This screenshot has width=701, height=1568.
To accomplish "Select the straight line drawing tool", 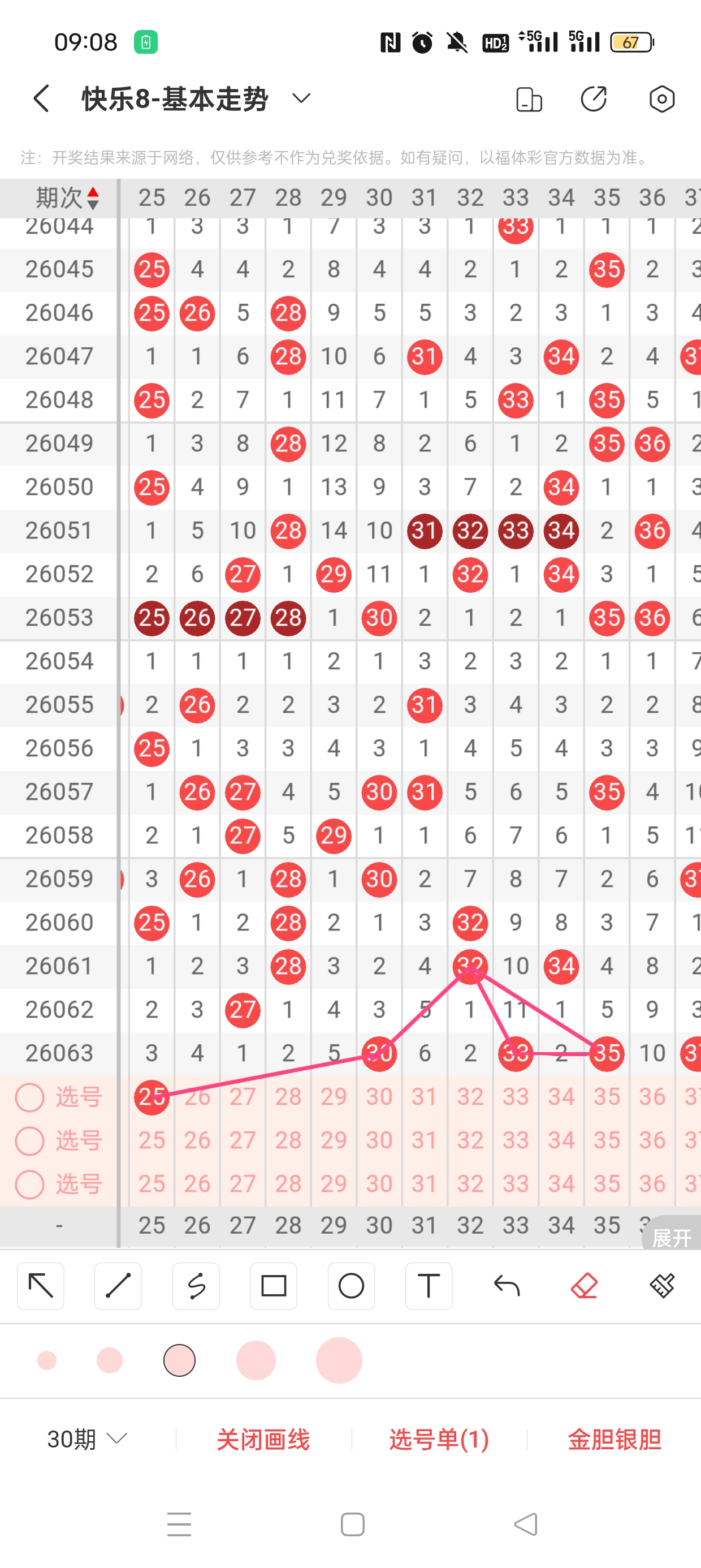I will pyautogui.click(x=118, y=1286).
